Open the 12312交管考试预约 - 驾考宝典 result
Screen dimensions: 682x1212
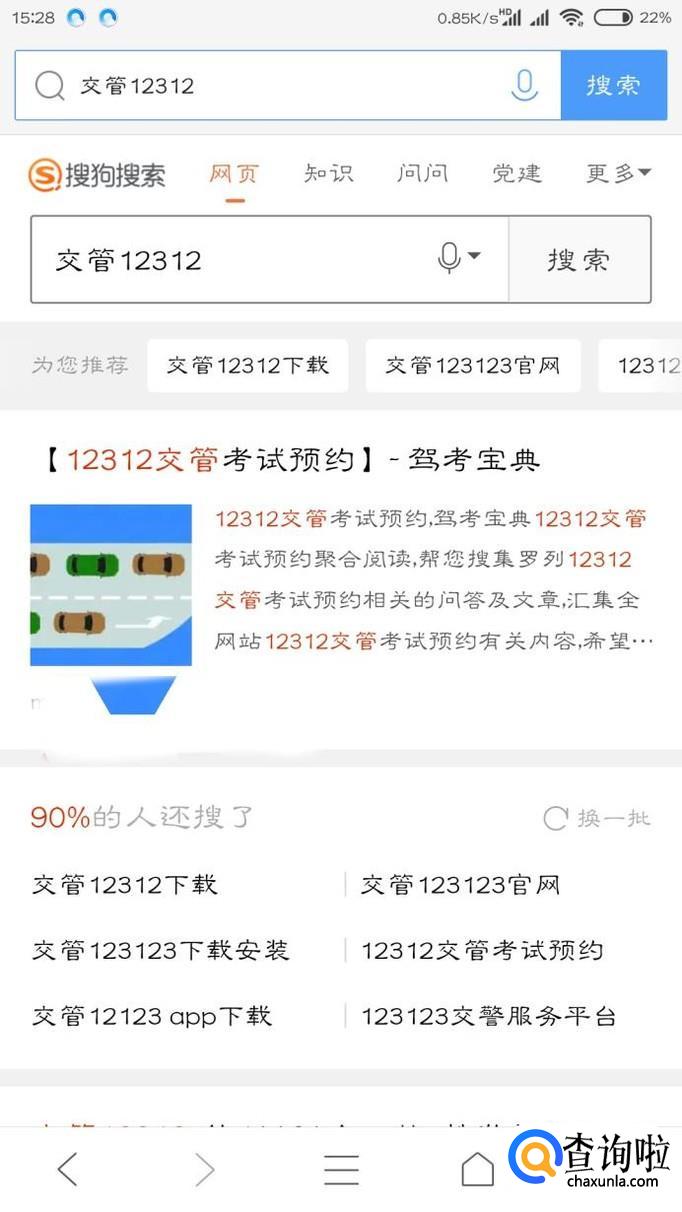coord(292,460)
